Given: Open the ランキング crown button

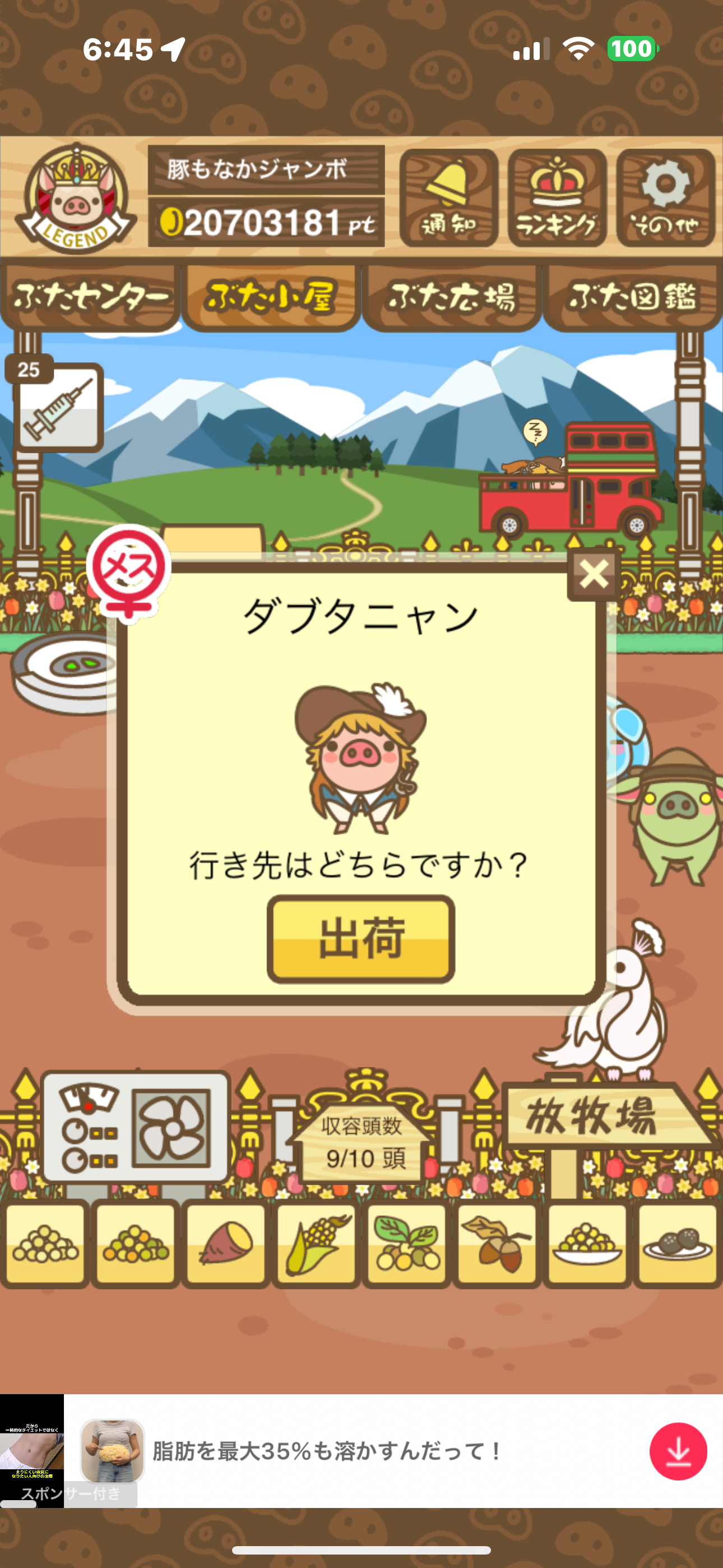Looking at the screenshot, I should [557, 198].
